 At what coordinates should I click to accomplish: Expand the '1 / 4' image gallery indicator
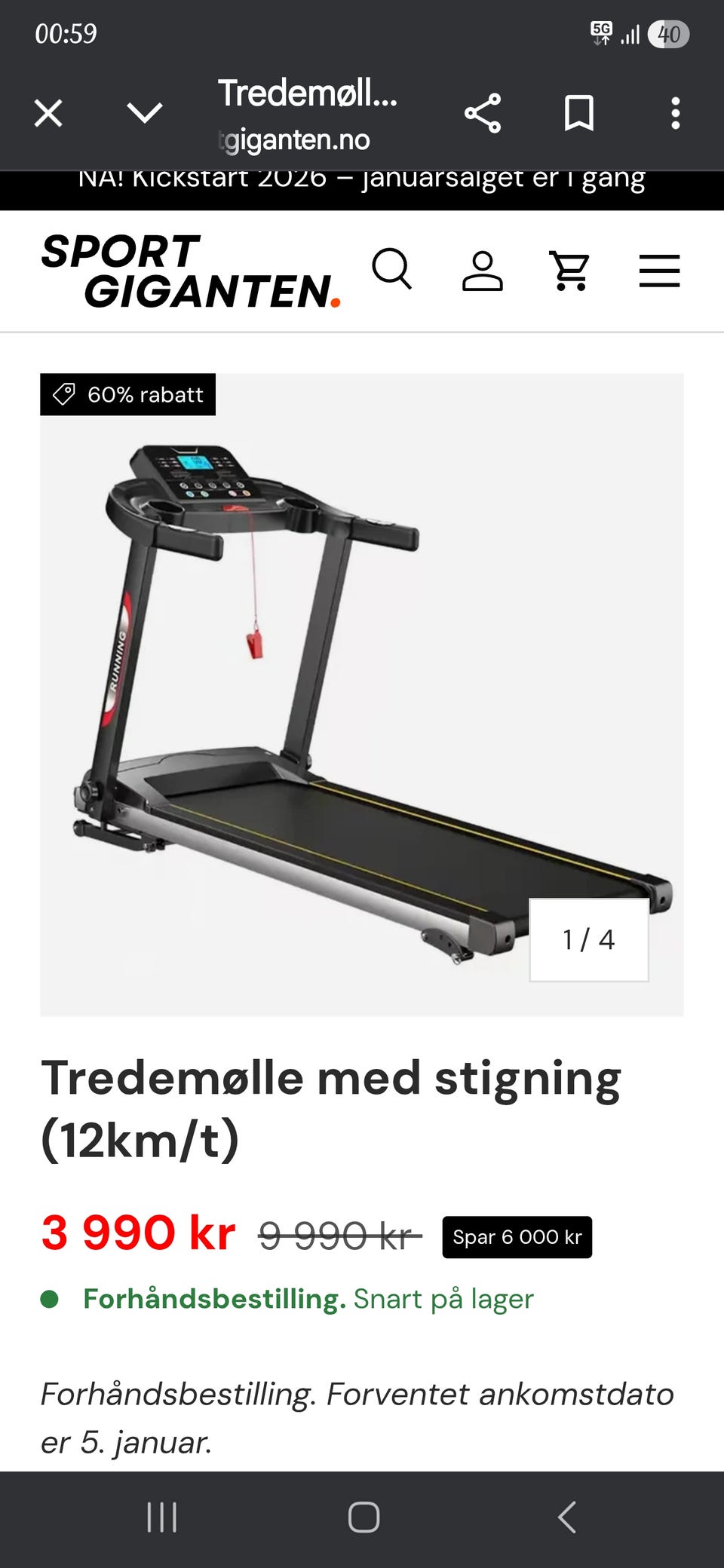[x=587, y=939]
